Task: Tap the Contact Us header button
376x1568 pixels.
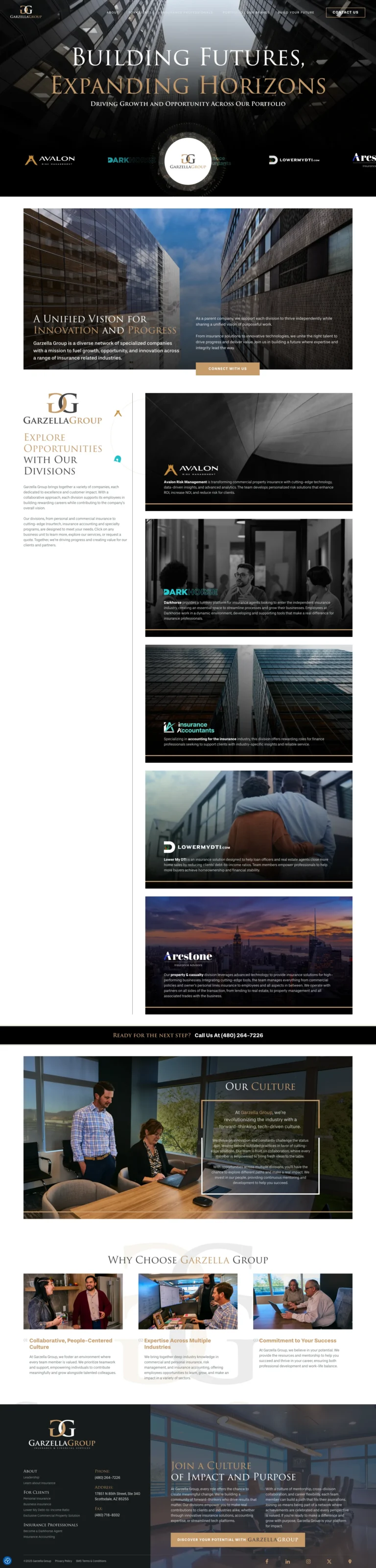Action: [x=345, y=12]
